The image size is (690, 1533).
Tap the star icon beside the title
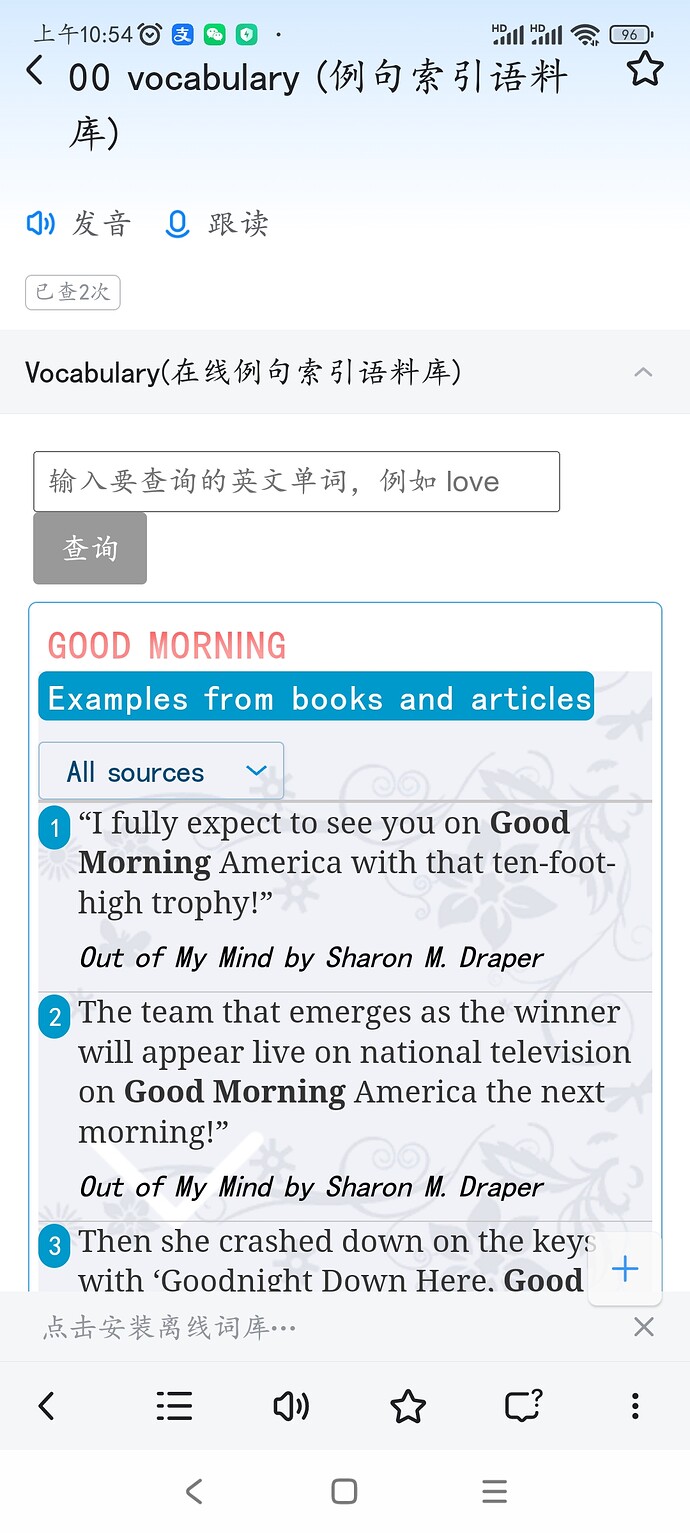644,69
